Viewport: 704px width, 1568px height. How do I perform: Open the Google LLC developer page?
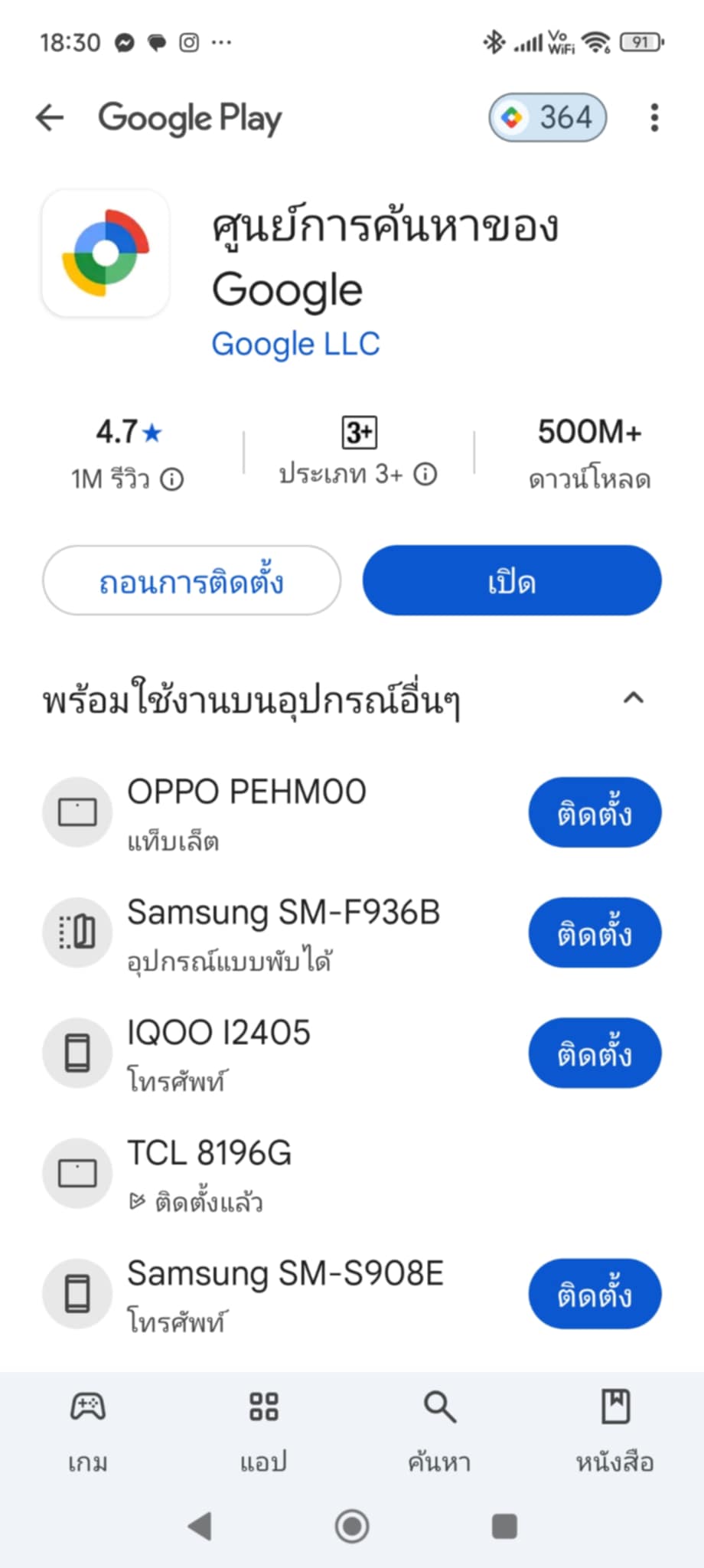coord(295,345)
